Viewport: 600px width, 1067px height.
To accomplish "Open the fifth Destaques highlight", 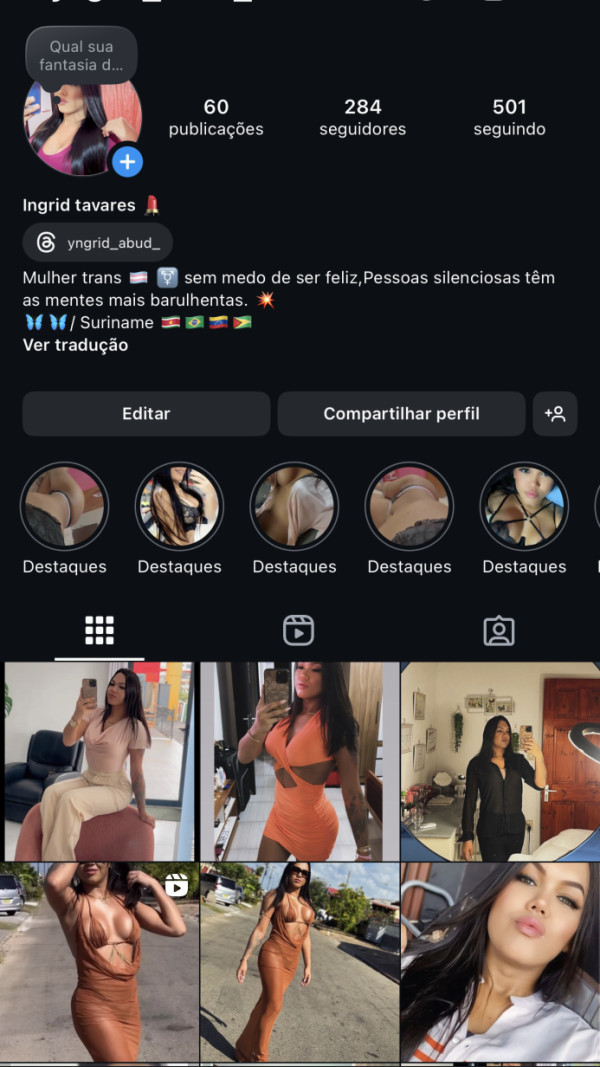I will pyautogui.click(x=524, y=507).
